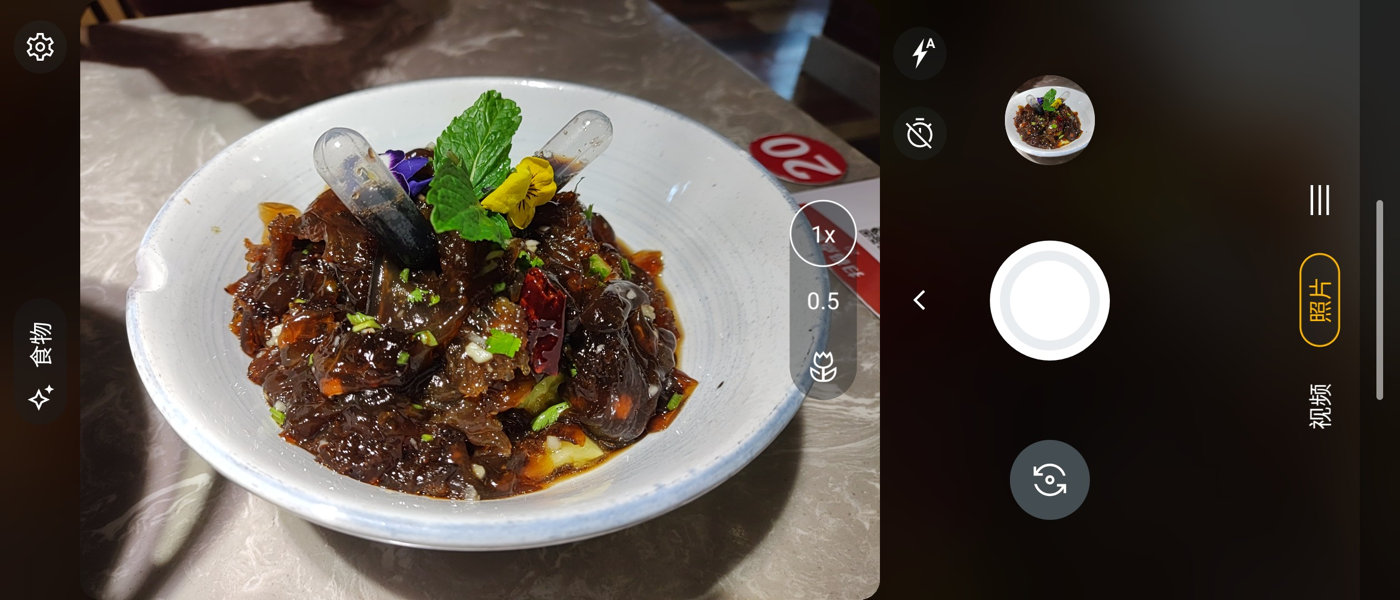
Task: Enable macro flower mode
Action: 823,367
